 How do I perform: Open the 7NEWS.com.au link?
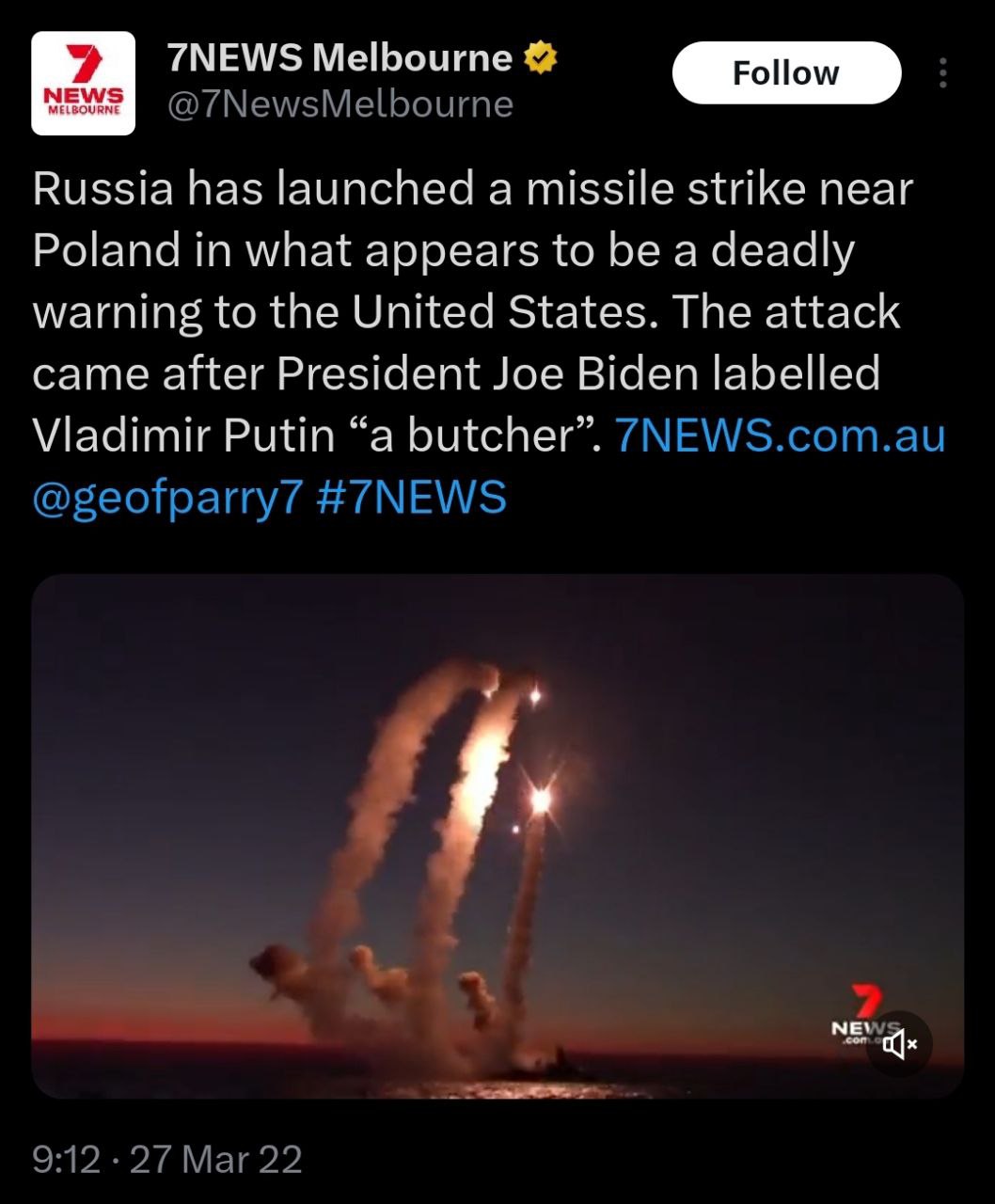coord(780,436)
